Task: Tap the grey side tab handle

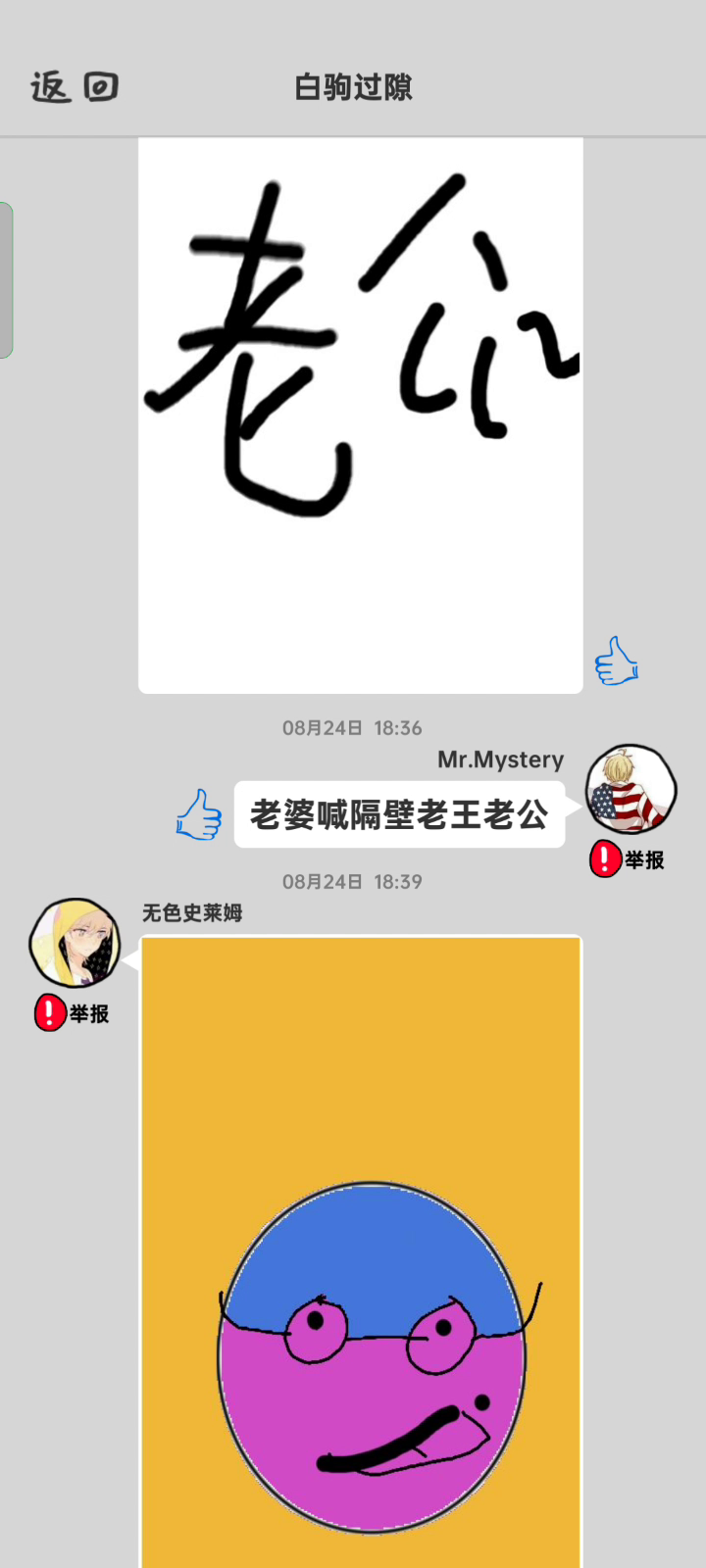Action: 6,280
